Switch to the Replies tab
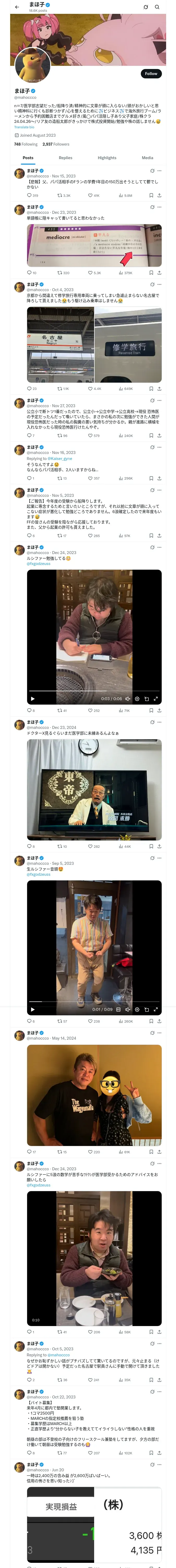The image size is (176, 1568). pos(65,158)
